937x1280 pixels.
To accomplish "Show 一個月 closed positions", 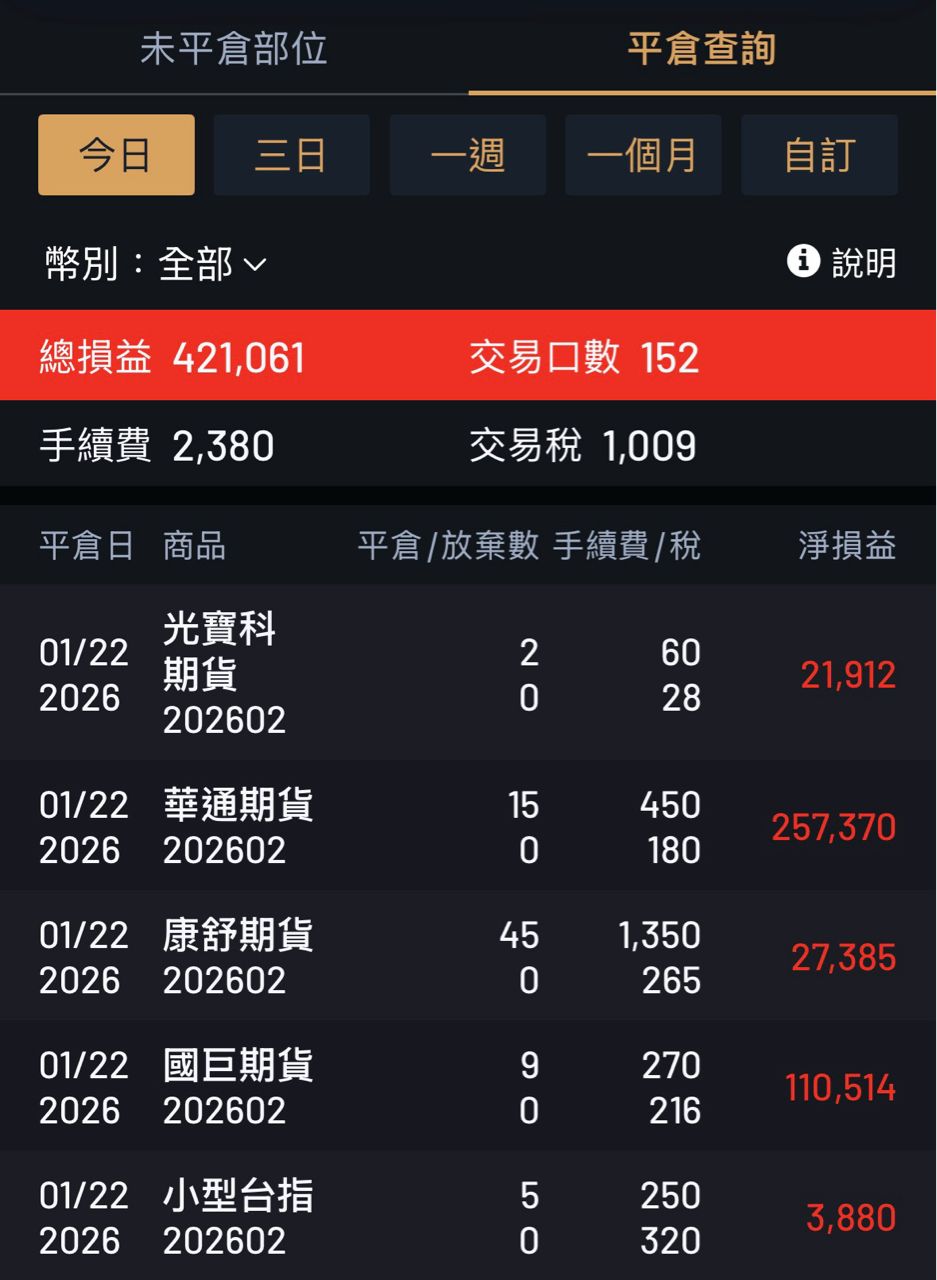I will [x=643, y=155].
